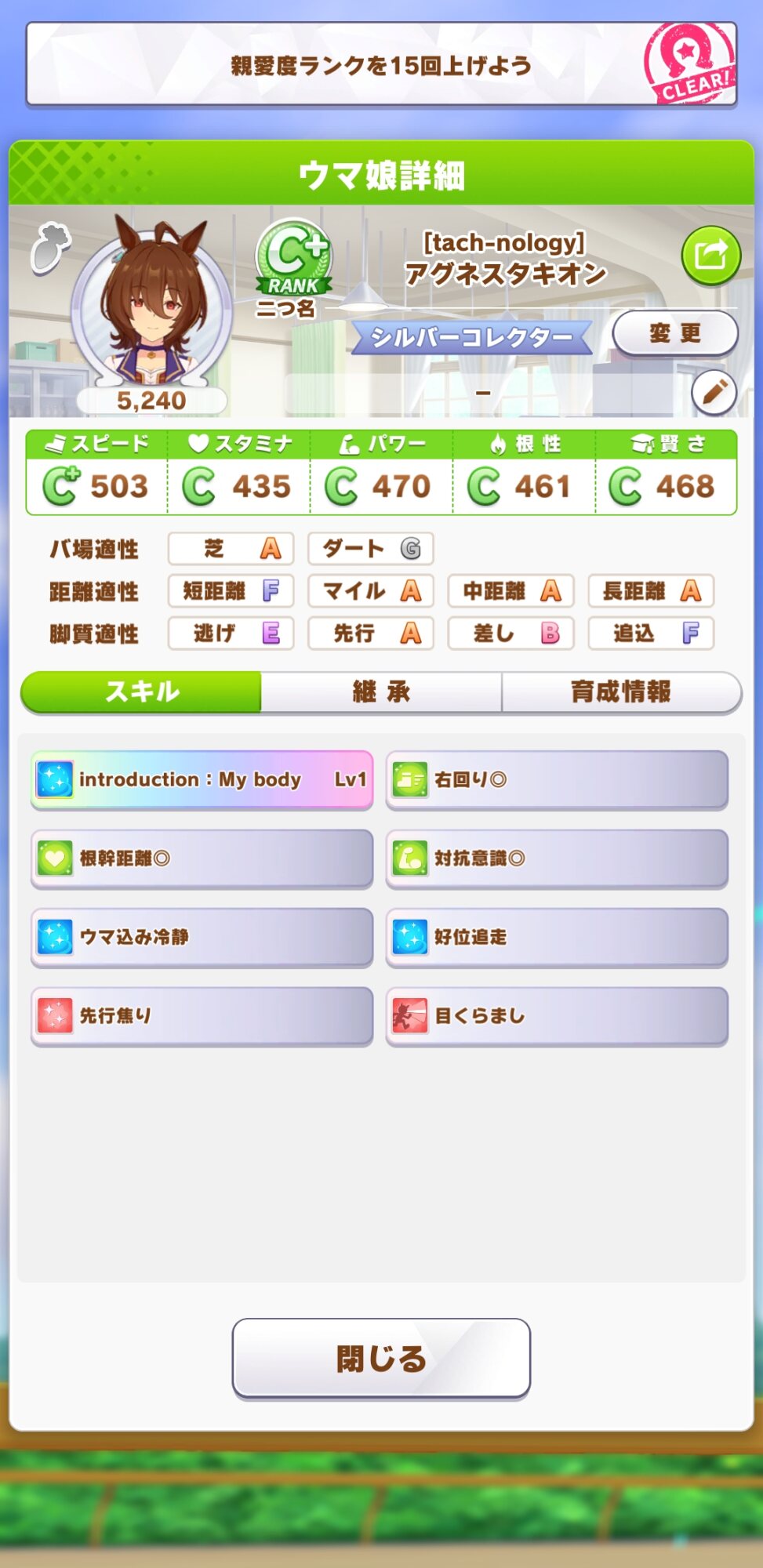Screen dimensions: 763x1568
Task: View skill introduction : My body
Action: coord(202,779)
